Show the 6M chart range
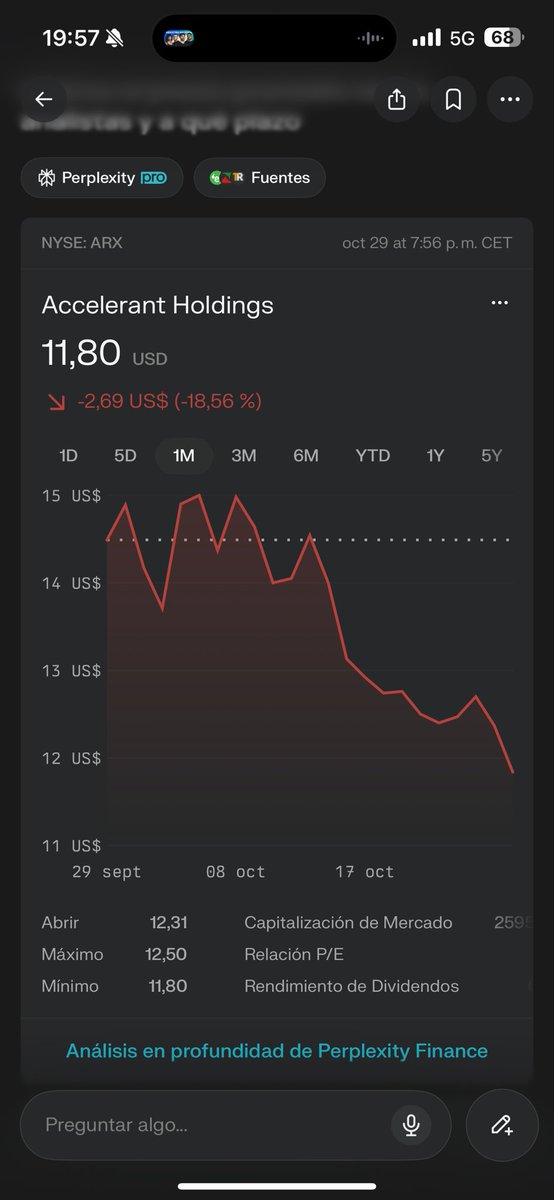554x1200 pixels. click(306, 455)
